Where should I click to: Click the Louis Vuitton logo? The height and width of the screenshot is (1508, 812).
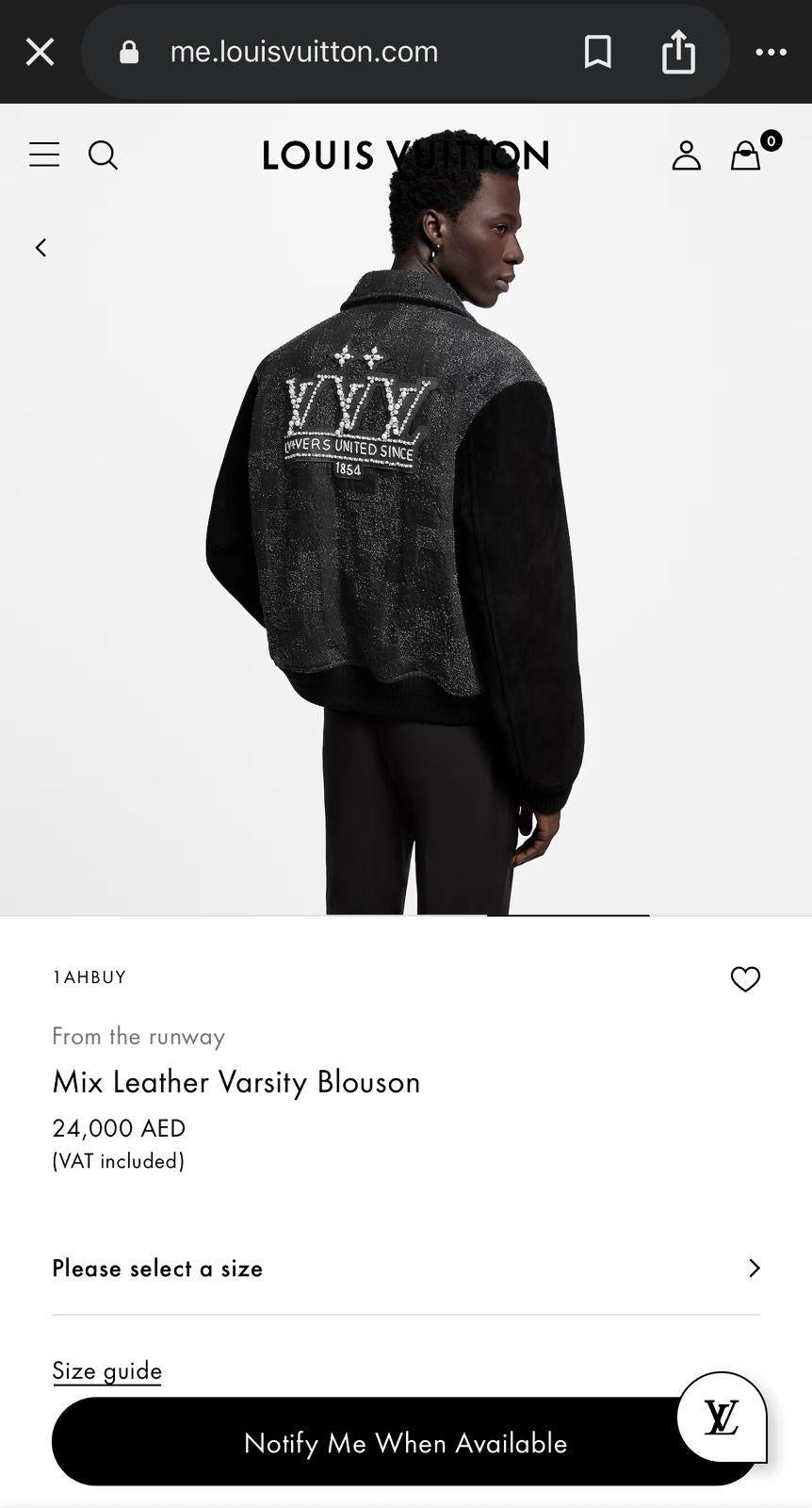(405, 155)
